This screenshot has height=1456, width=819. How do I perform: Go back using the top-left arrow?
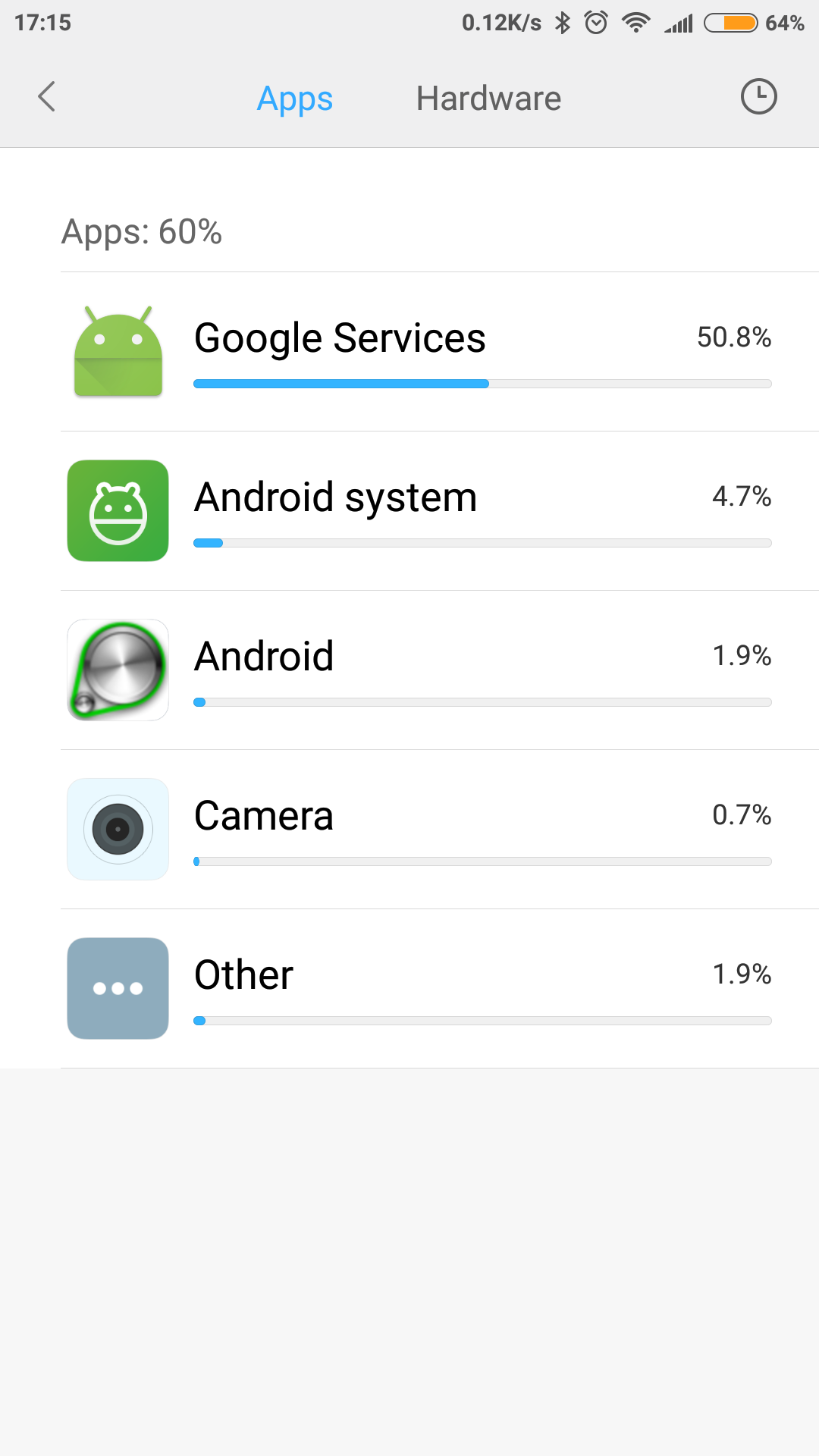[x=47, y=97]
